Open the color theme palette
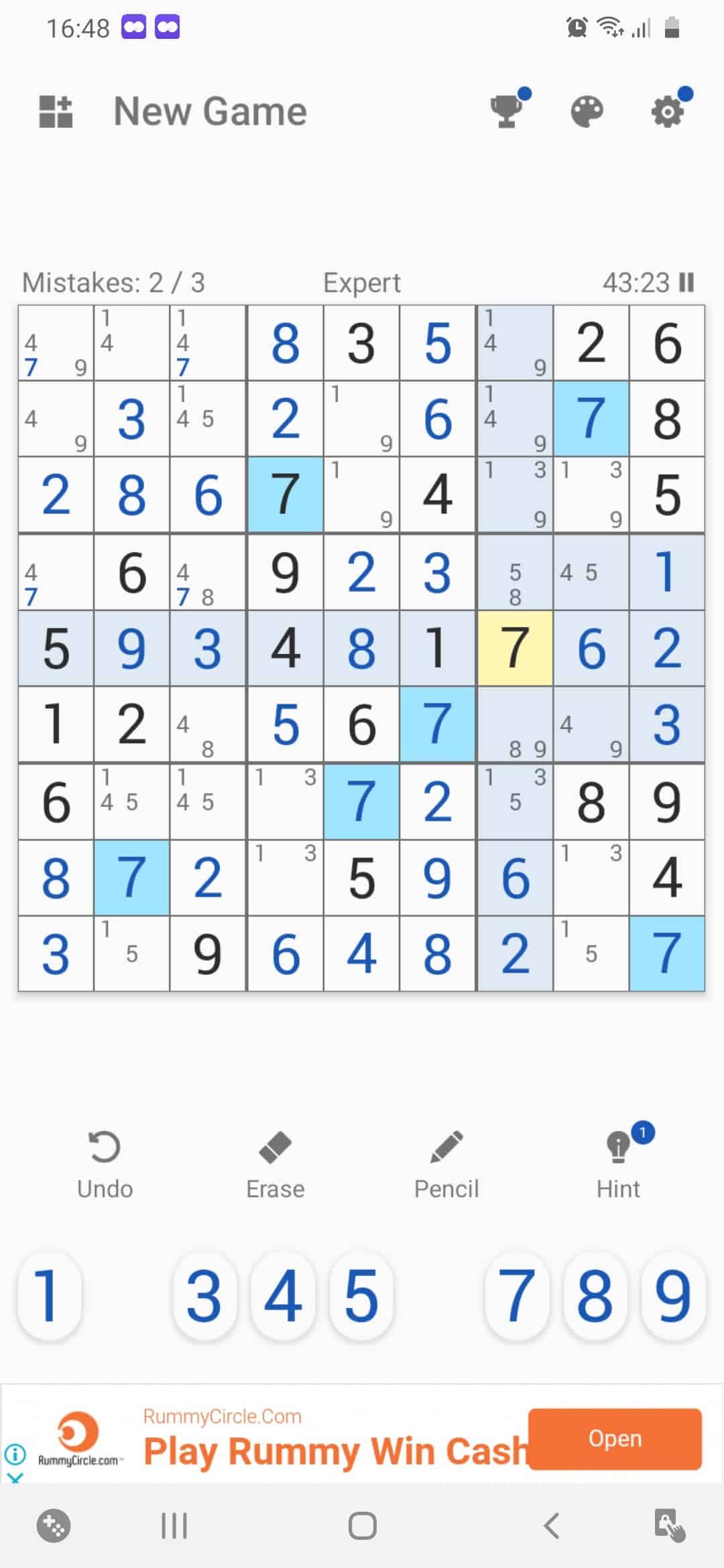Viewport: 724px width, 1568px height. pos(587,111)
